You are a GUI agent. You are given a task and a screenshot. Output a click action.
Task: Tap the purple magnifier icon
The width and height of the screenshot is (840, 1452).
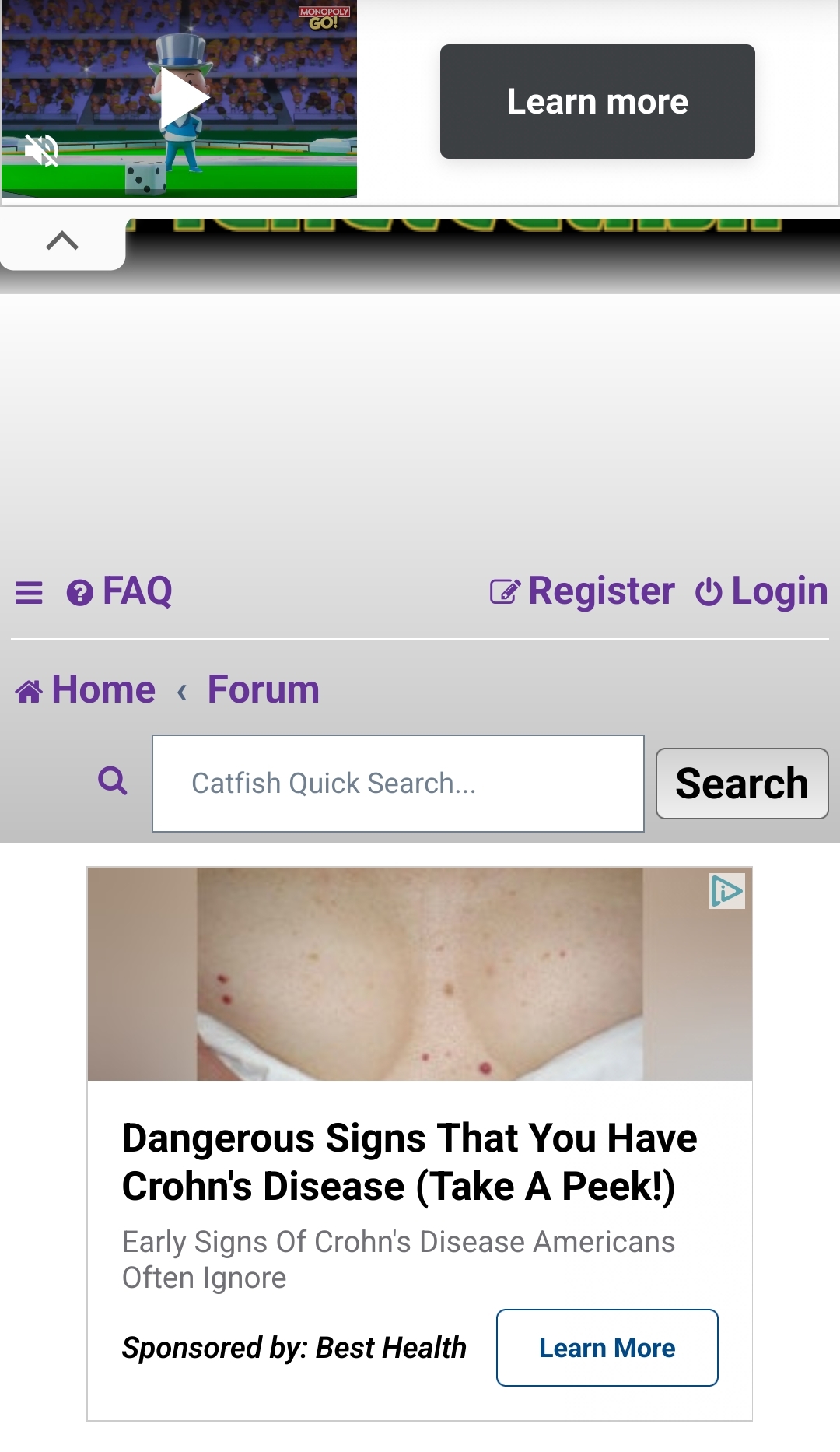pyautogui.click(x=113, y=780)
